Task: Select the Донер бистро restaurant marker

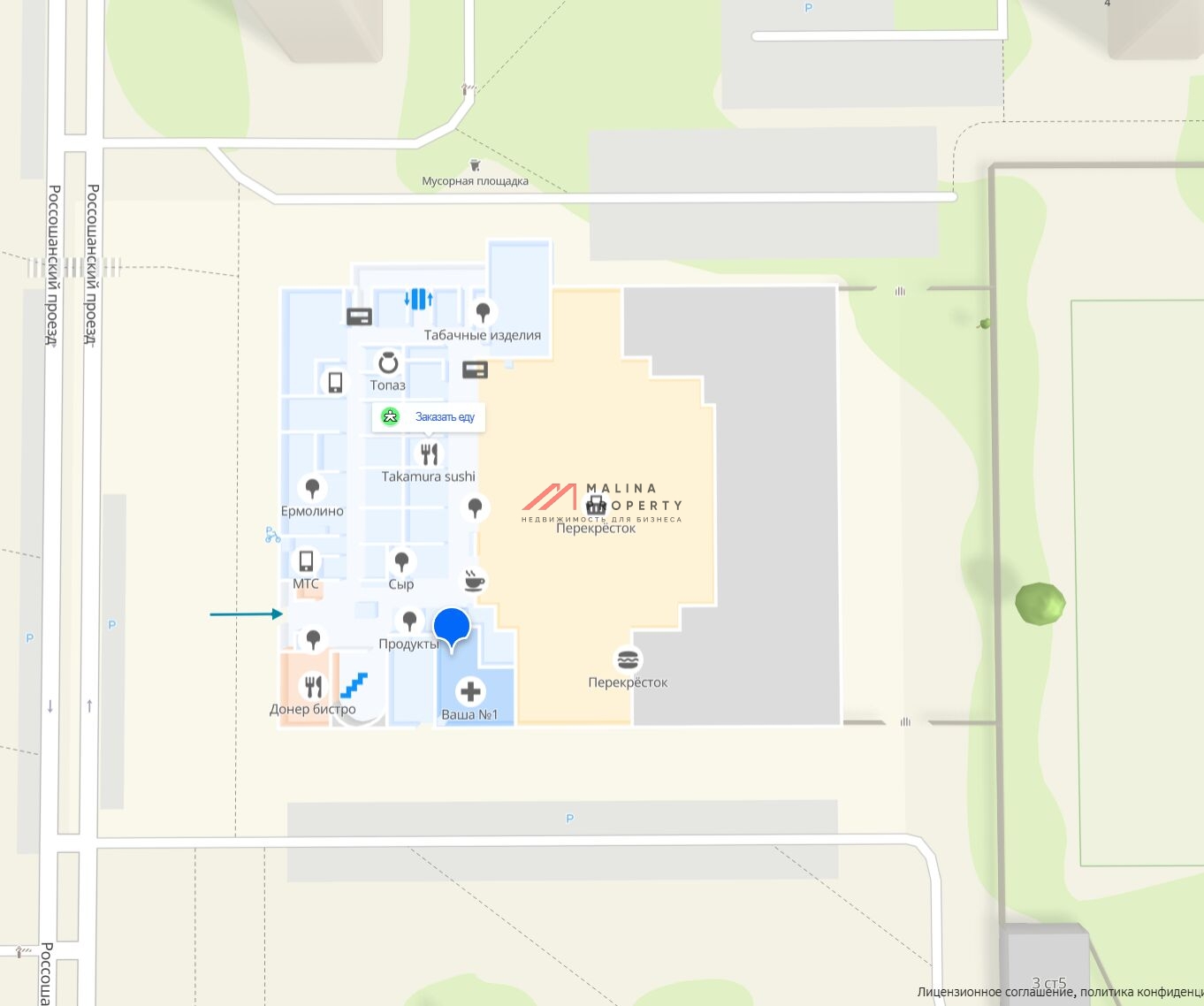Action: (313, 686)
